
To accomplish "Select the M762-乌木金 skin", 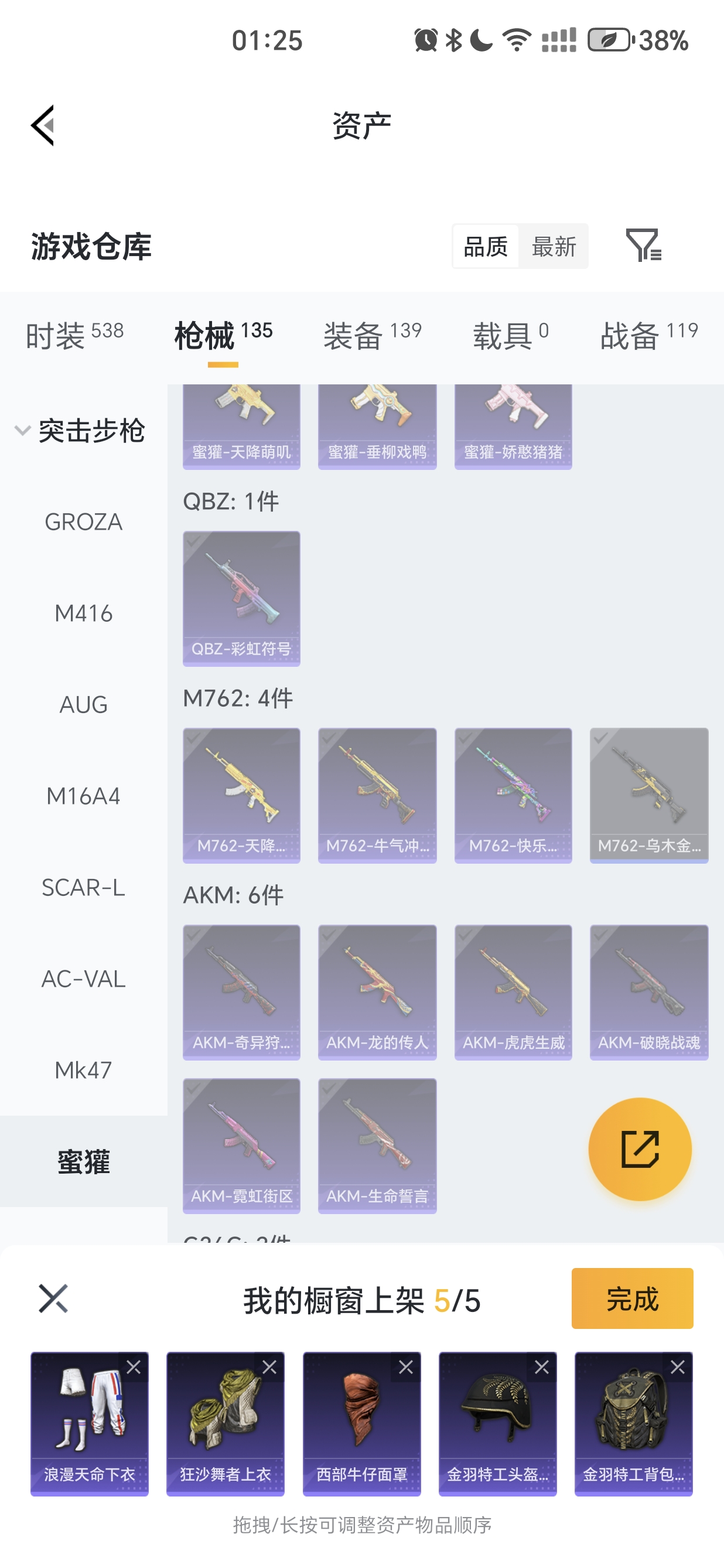I will pos(648,795).
